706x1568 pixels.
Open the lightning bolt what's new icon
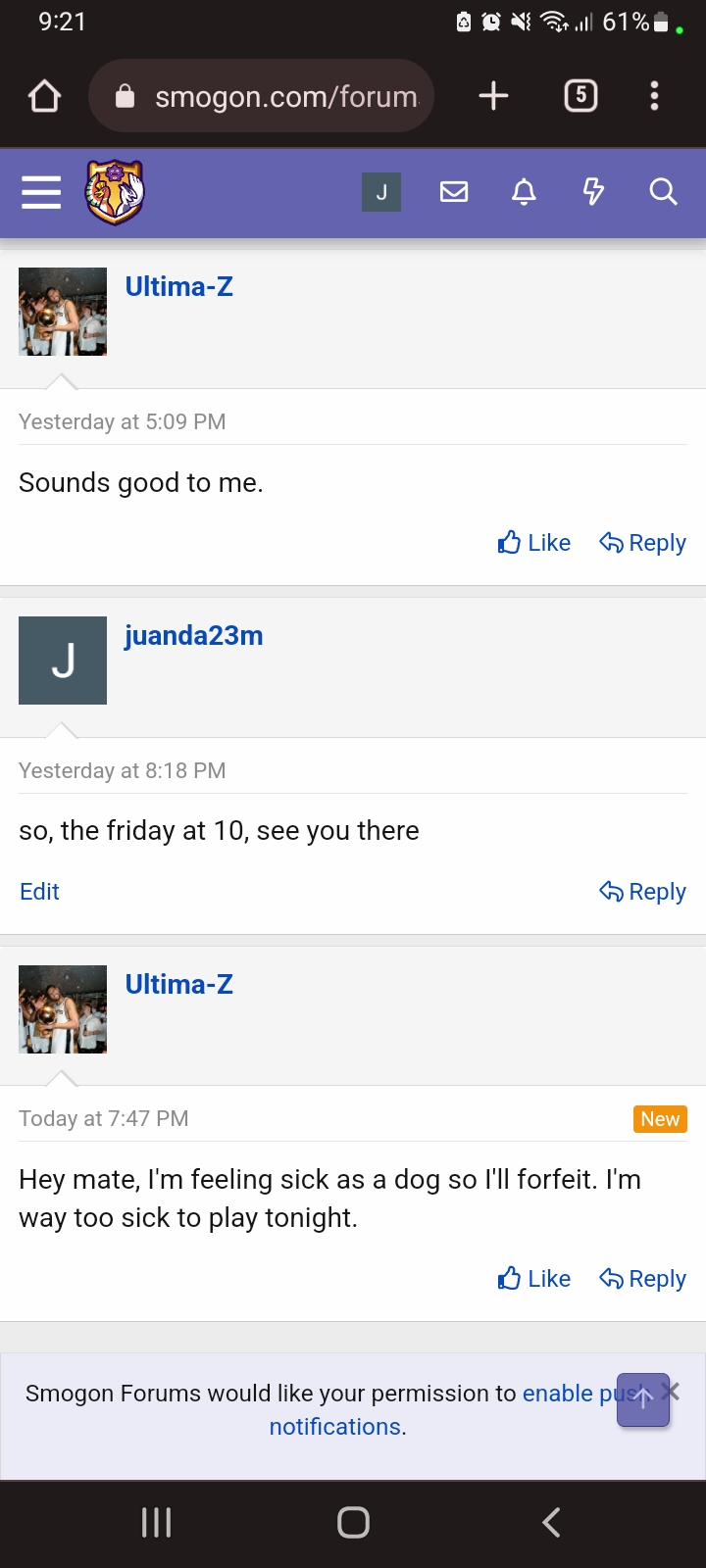click(x=593, y=192)
